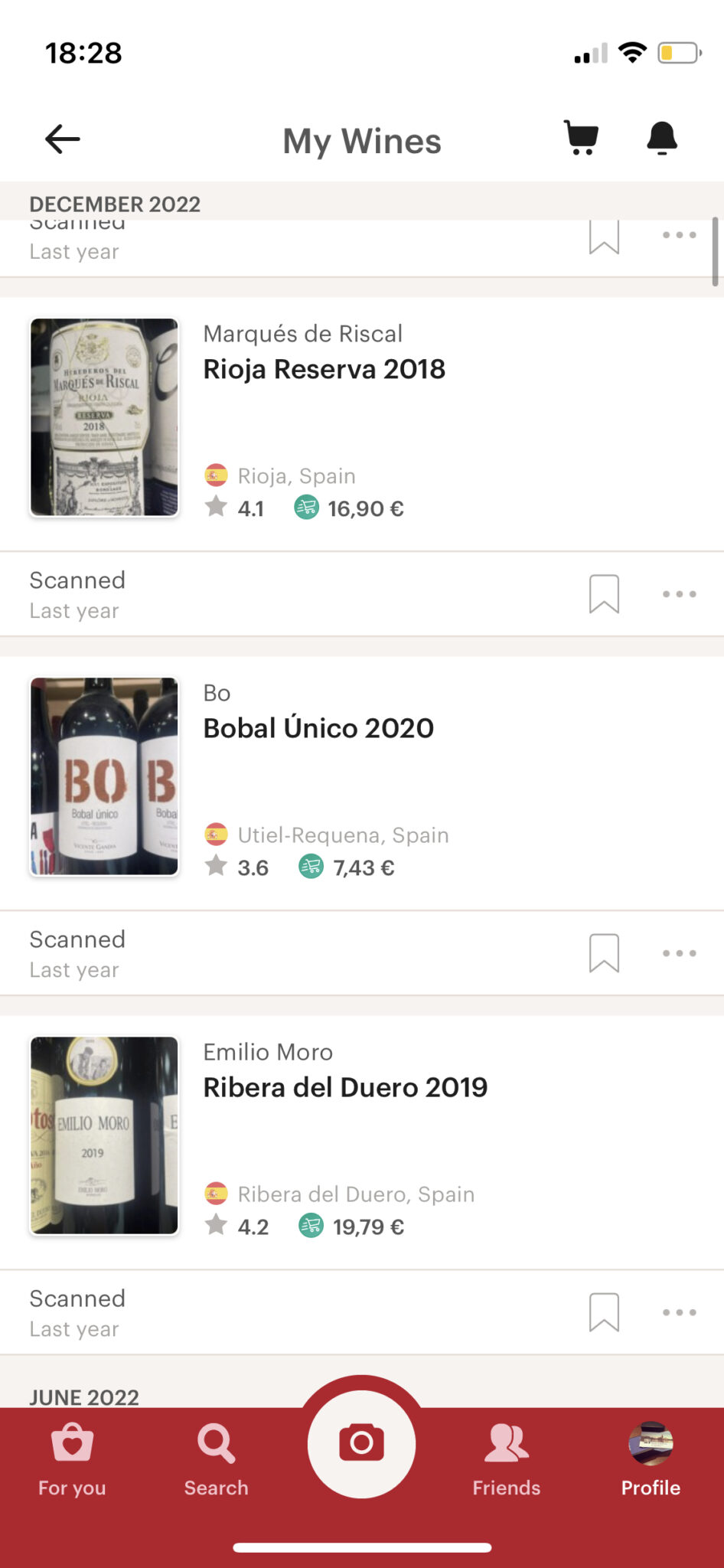Bookmark the Emilio Moro scan entry
Viewport: 724px width, 1568px height.
point(604,1312)
